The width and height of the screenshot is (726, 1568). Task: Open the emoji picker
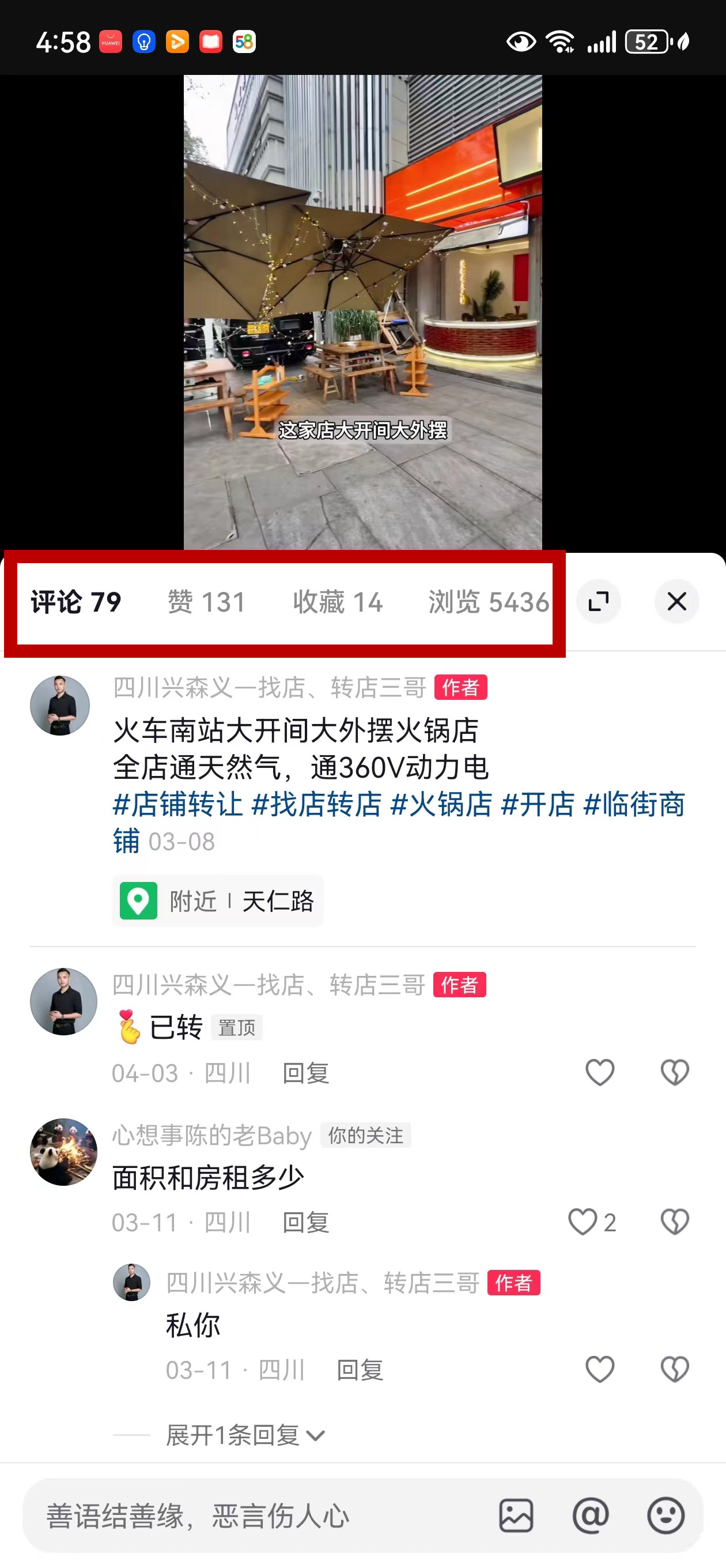click(x=665, y=1516)
